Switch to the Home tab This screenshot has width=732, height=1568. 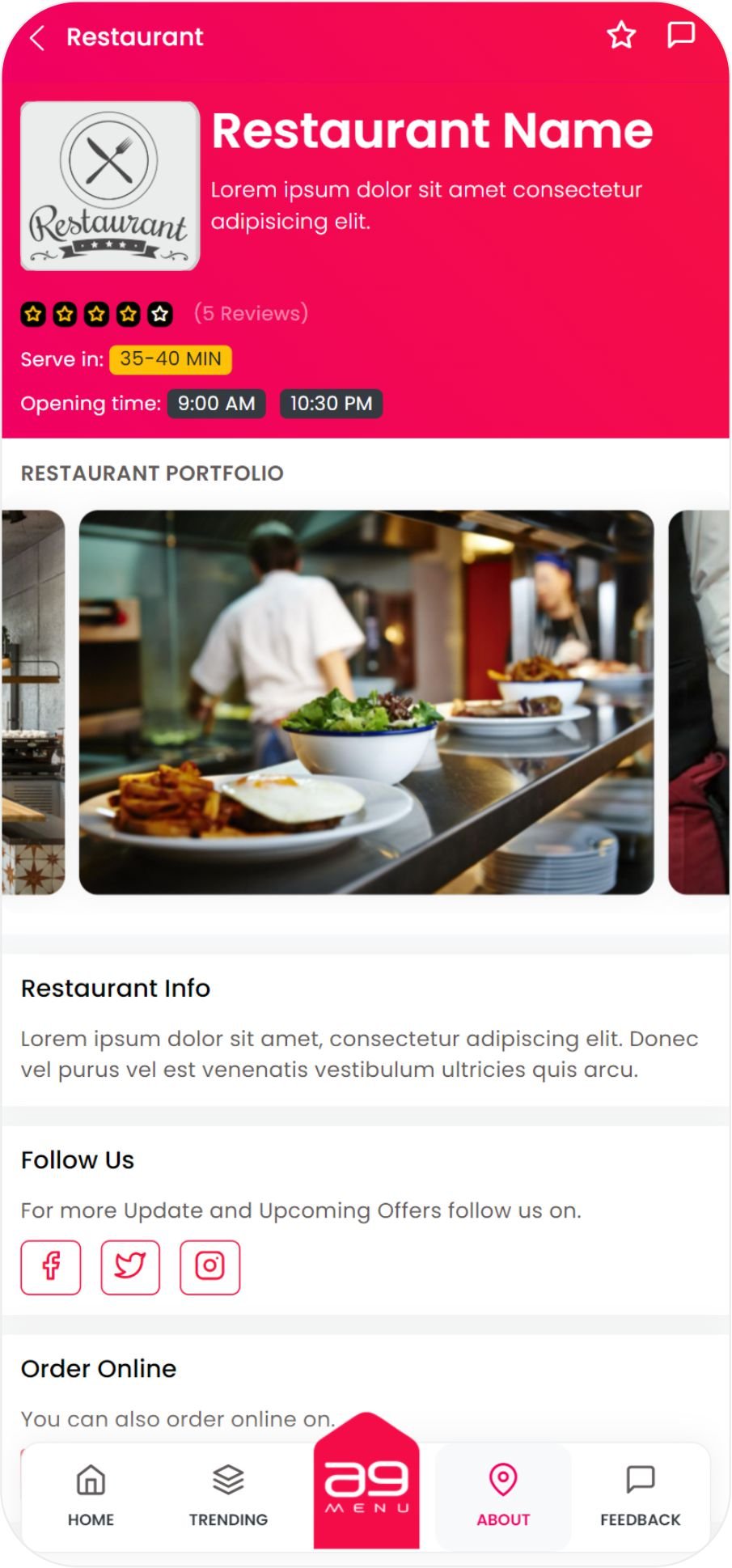[x=91, y=1495]
